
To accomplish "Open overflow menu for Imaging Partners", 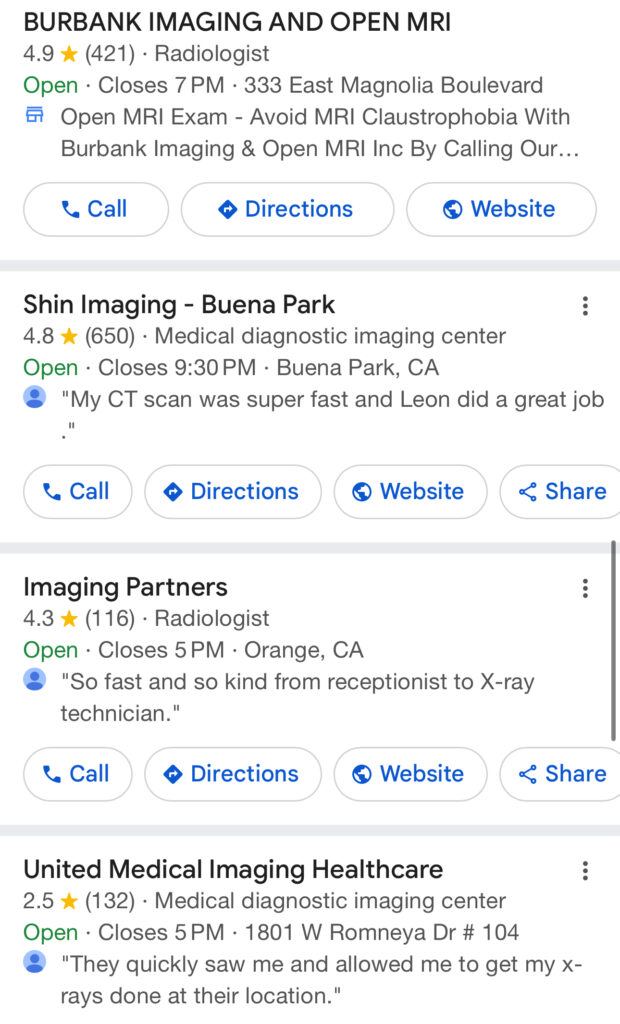I will tap(585, 588).
